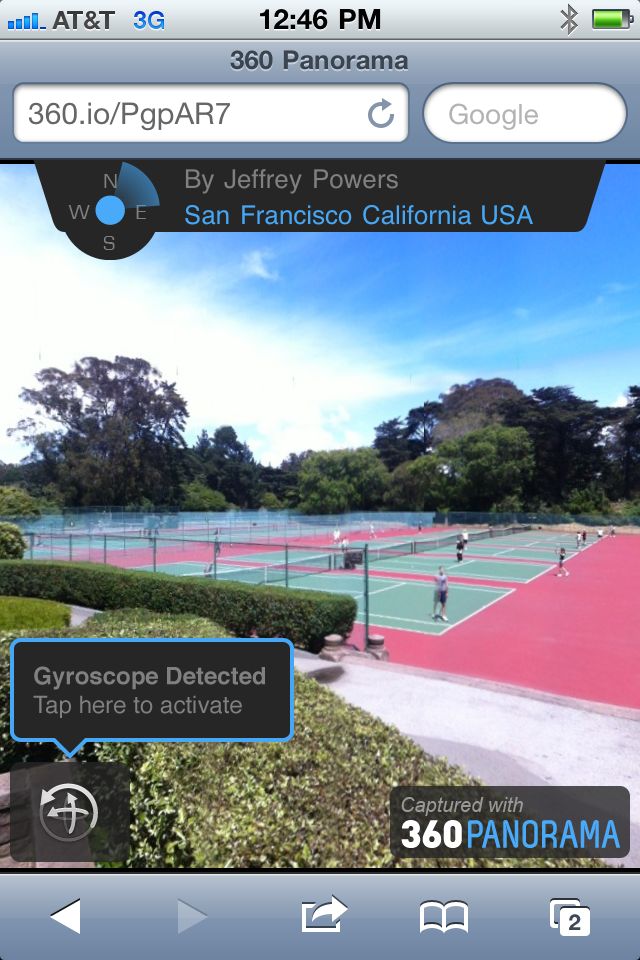
Task: Open the bookmarks list
Action: tap(443, 916)
